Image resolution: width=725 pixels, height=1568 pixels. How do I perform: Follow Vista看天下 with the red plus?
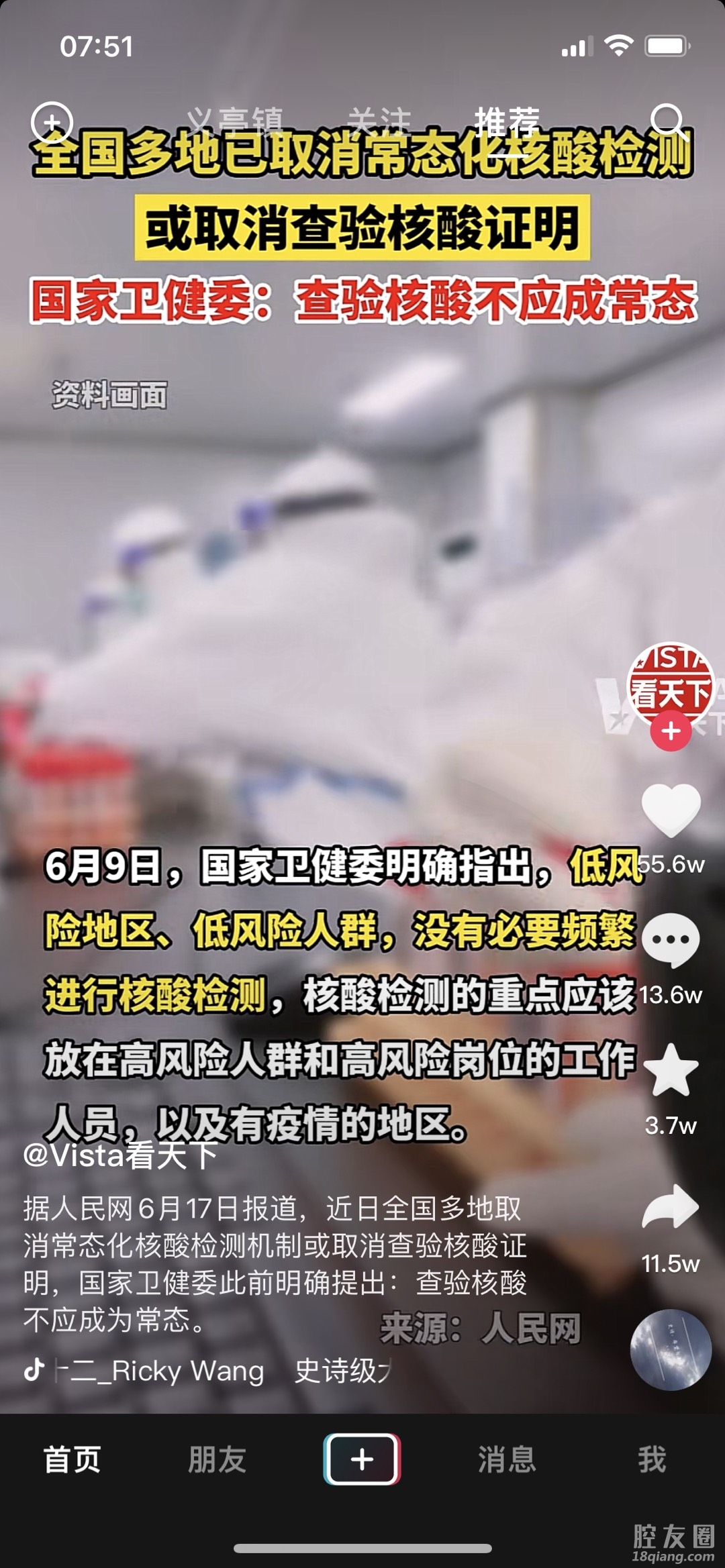pyautogui.click(x=671, y=731)
